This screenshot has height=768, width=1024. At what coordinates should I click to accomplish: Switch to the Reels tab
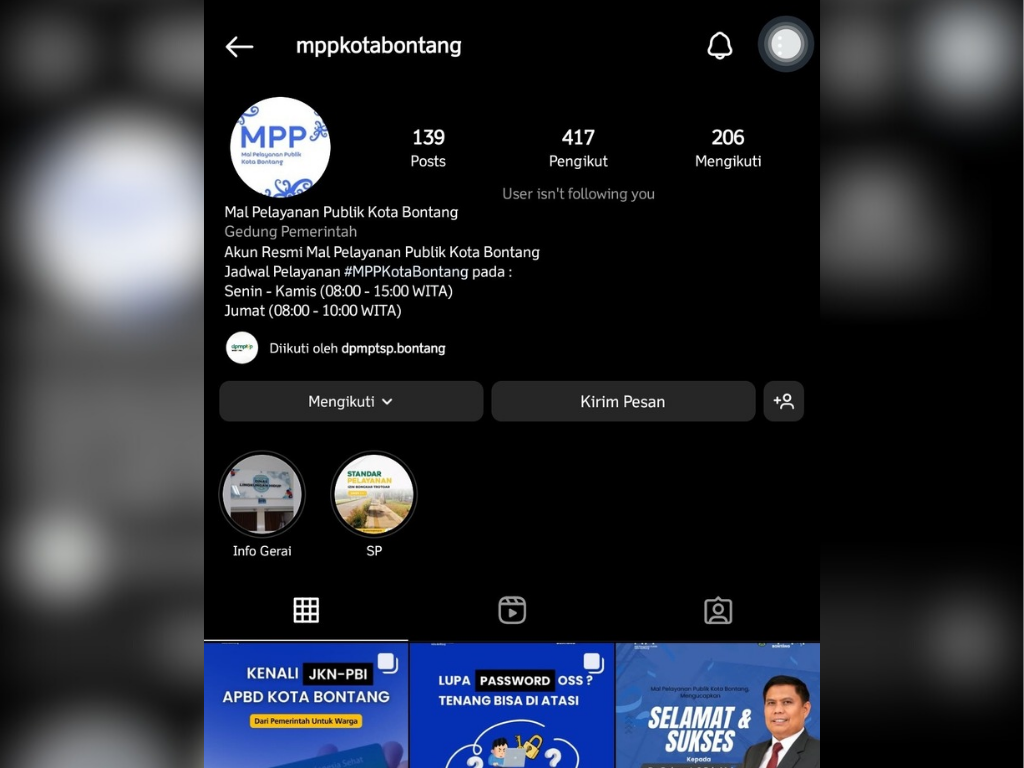(x=512, y=610)
